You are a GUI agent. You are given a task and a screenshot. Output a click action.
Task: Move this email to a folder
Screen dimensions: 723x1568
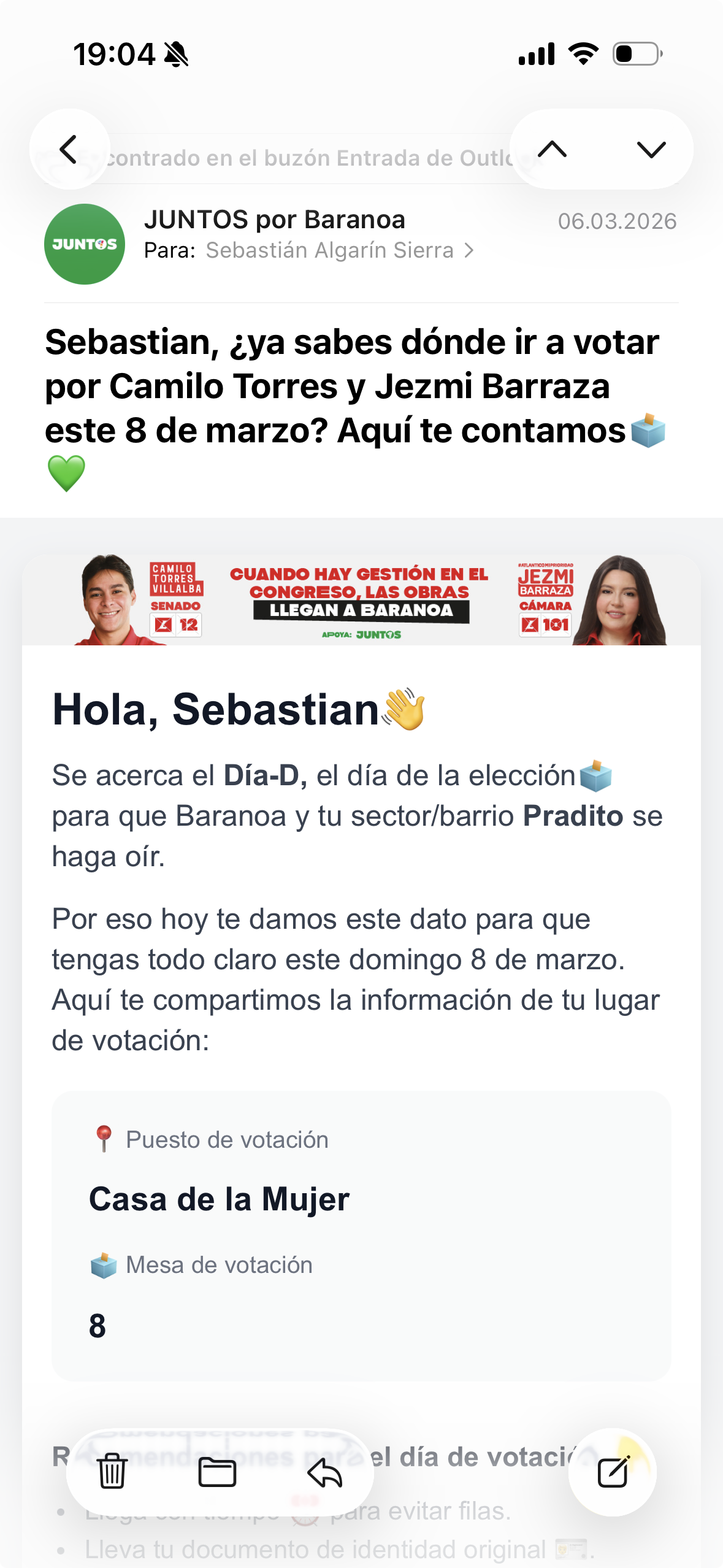point(217,1472)
